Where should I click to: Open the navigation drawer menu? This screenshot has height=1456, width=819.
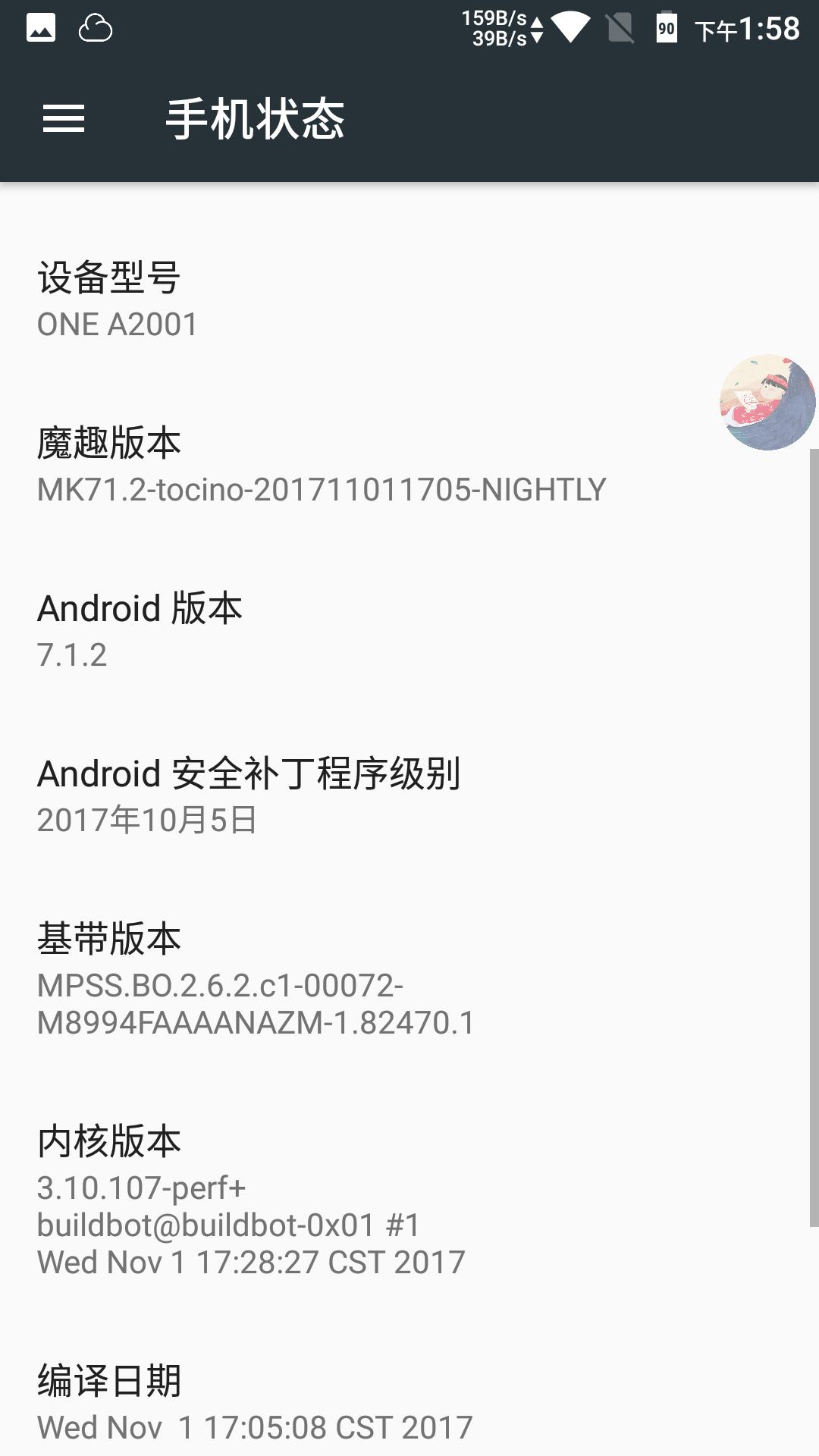pyautogui.click(x=64, y=119)
